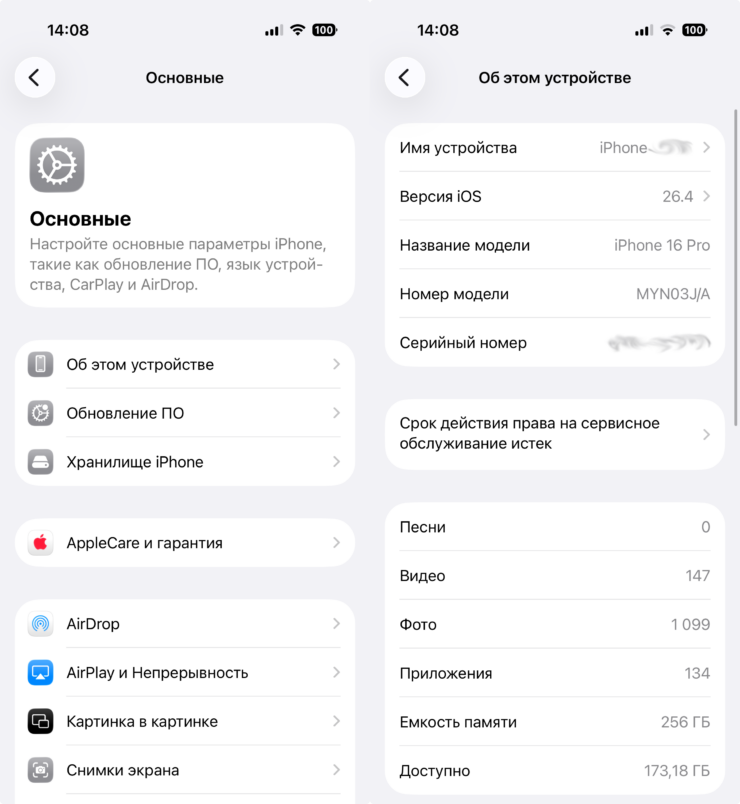740x804 pixels.
Task: Go back from the Основные screen
Action: [x=35, y=77]
